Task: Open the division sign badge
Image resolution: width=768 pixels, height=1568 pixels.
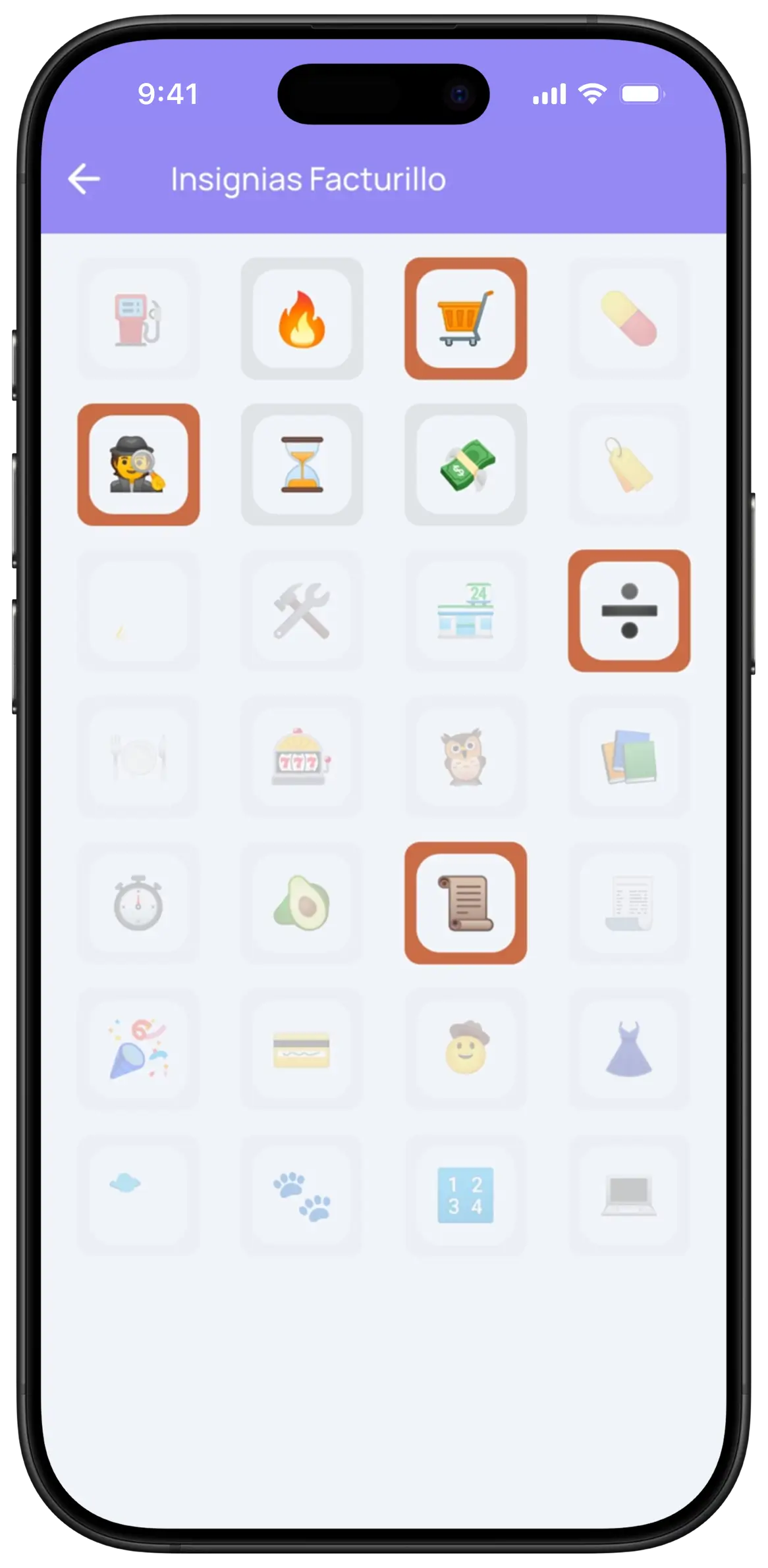Action: pyautogui.click(x=629, y=611)
